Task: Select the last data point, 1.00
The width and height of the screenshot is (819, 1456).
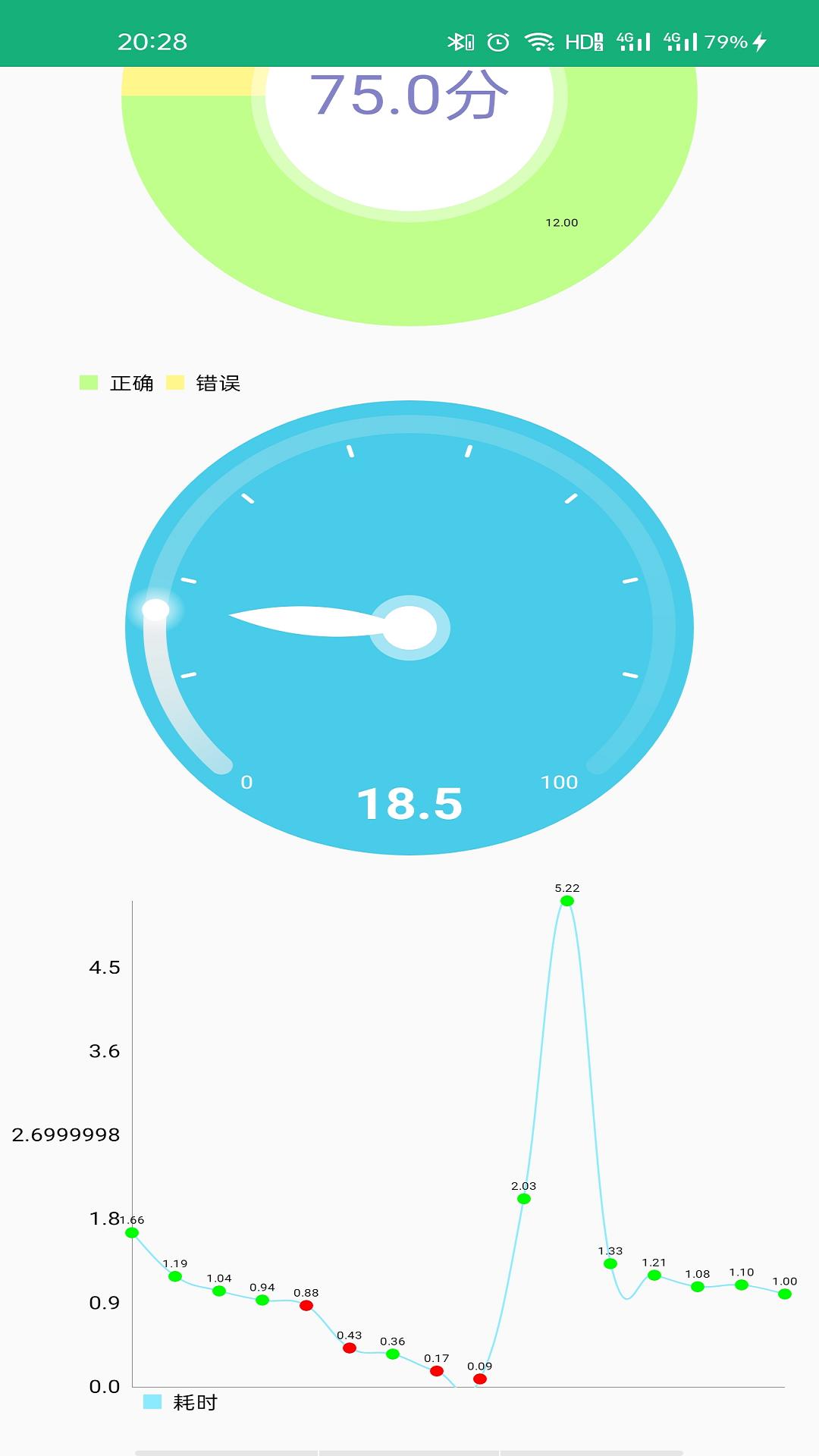Action: tap(785, 1294)
